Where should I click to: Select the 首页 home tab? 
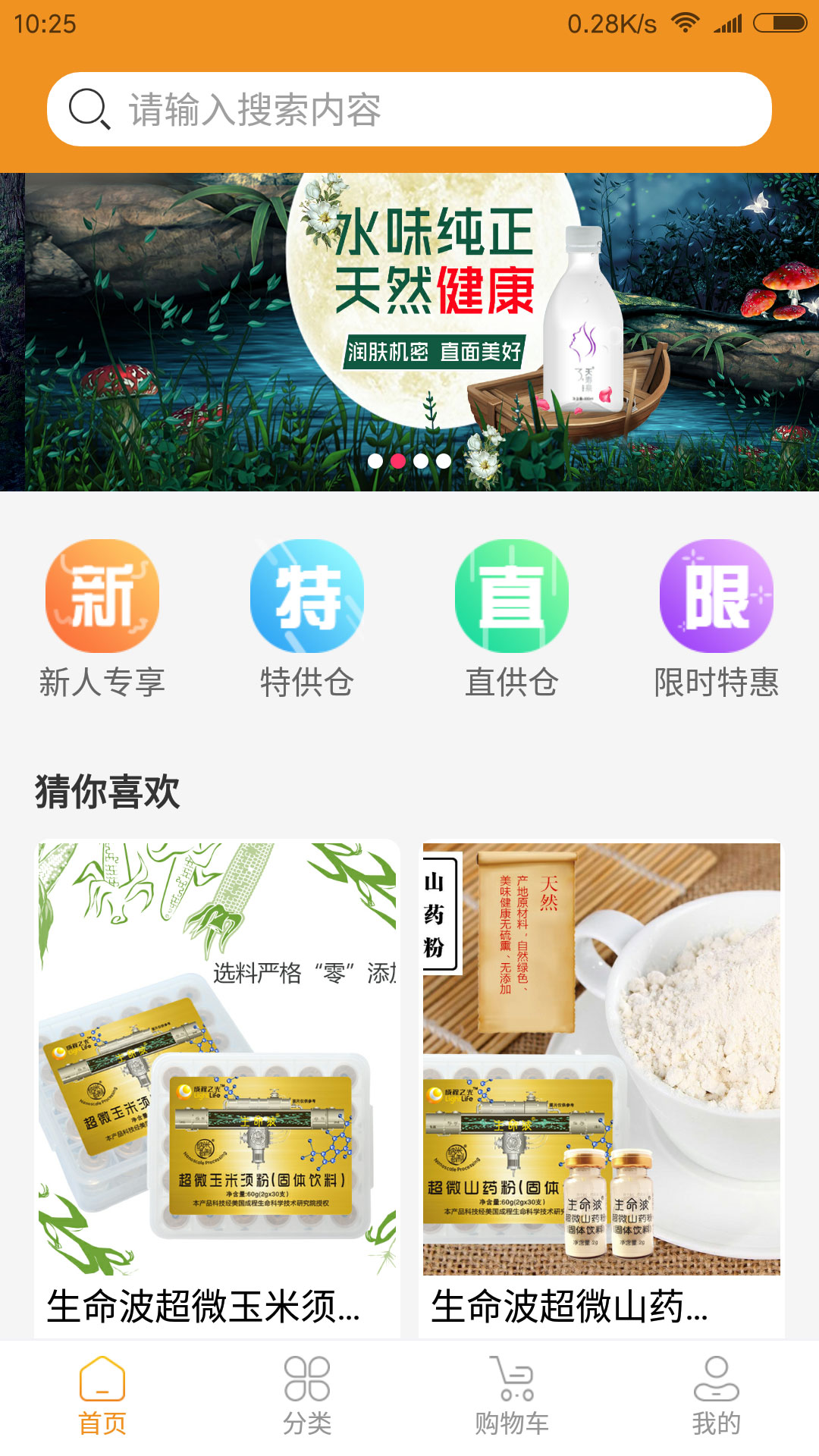coord(102,1395)
